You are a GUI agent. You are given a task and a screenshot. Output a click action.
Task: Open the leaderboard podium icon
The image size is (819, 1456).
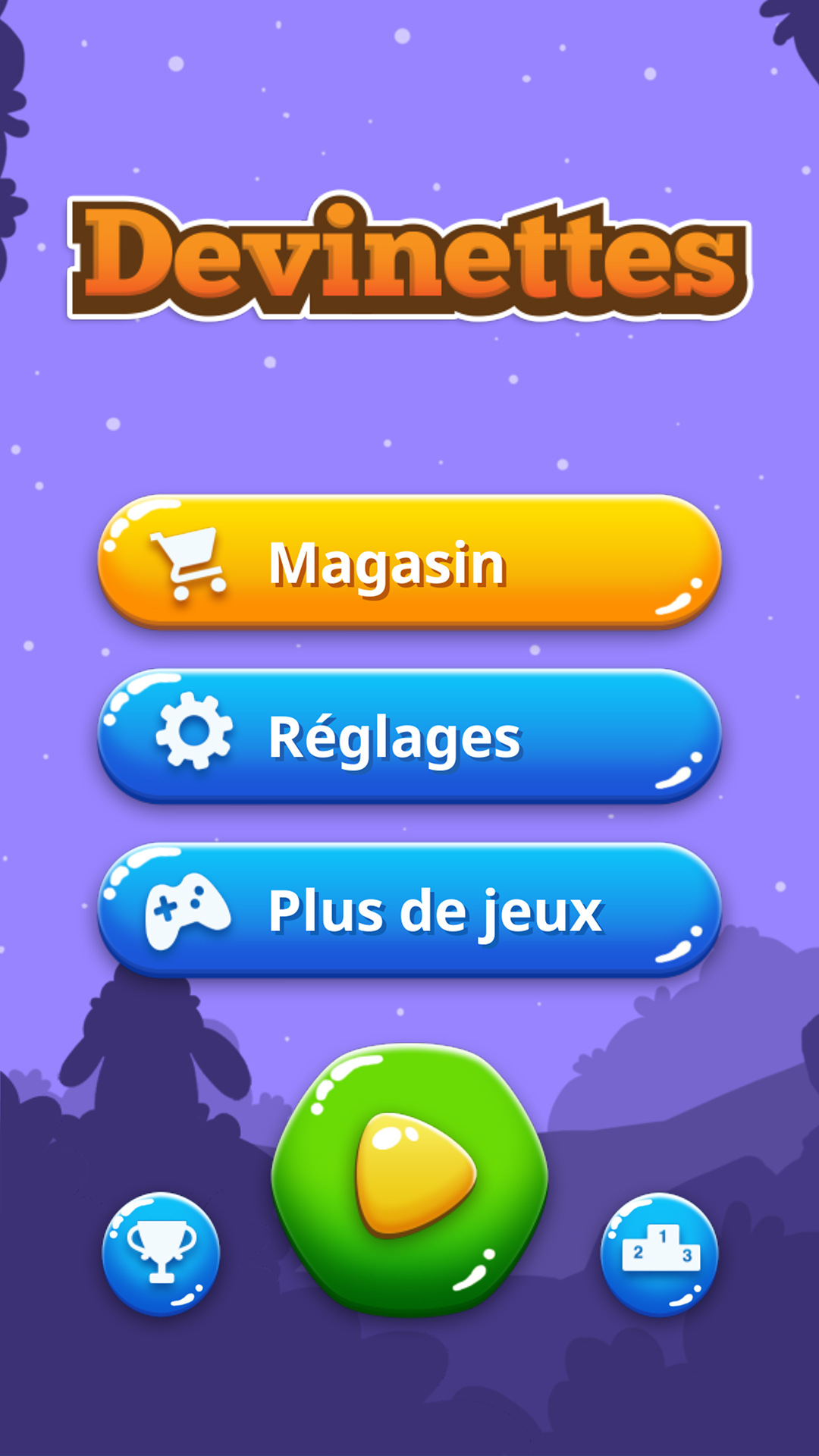(x=659, y=1253)
